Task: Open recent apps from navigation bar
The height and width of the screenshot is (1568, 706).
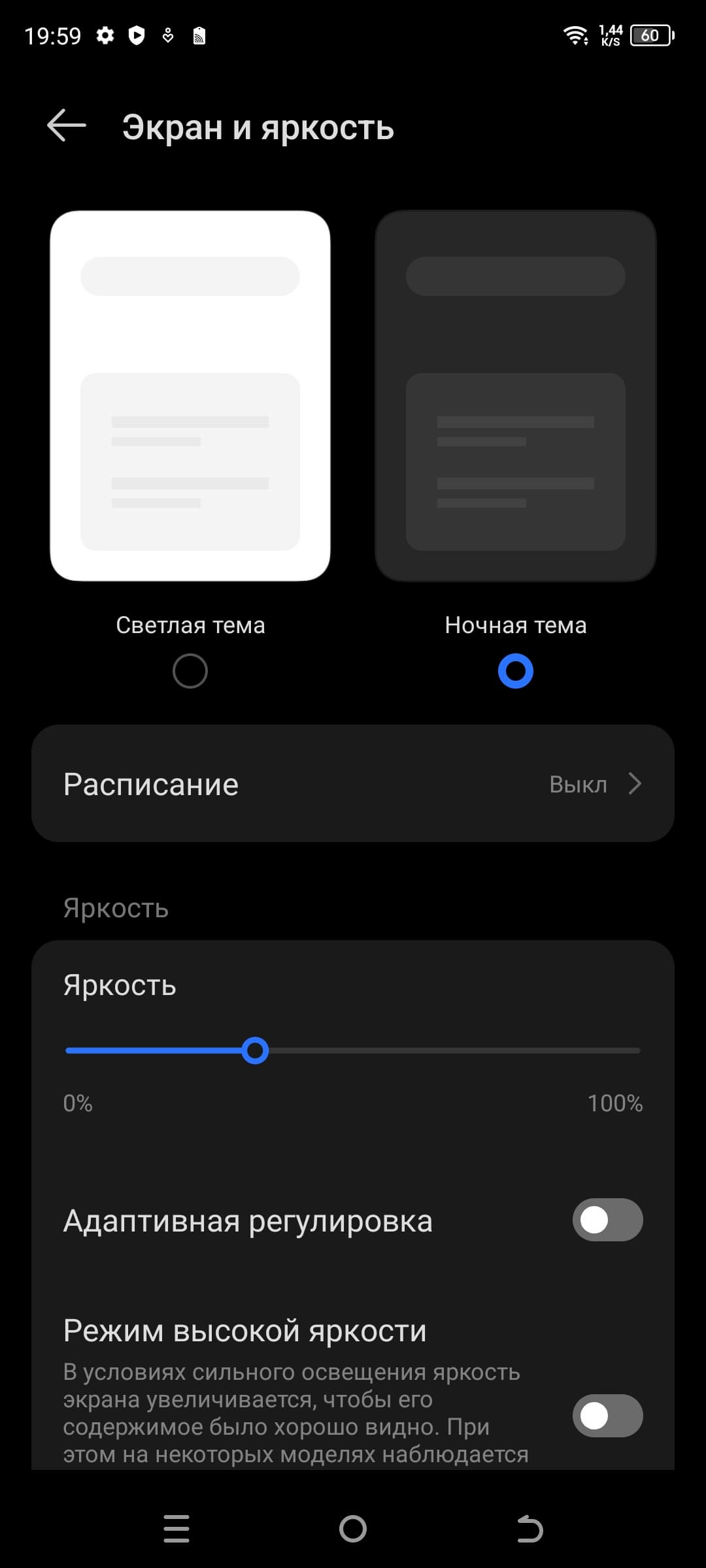Action: 176,1529
